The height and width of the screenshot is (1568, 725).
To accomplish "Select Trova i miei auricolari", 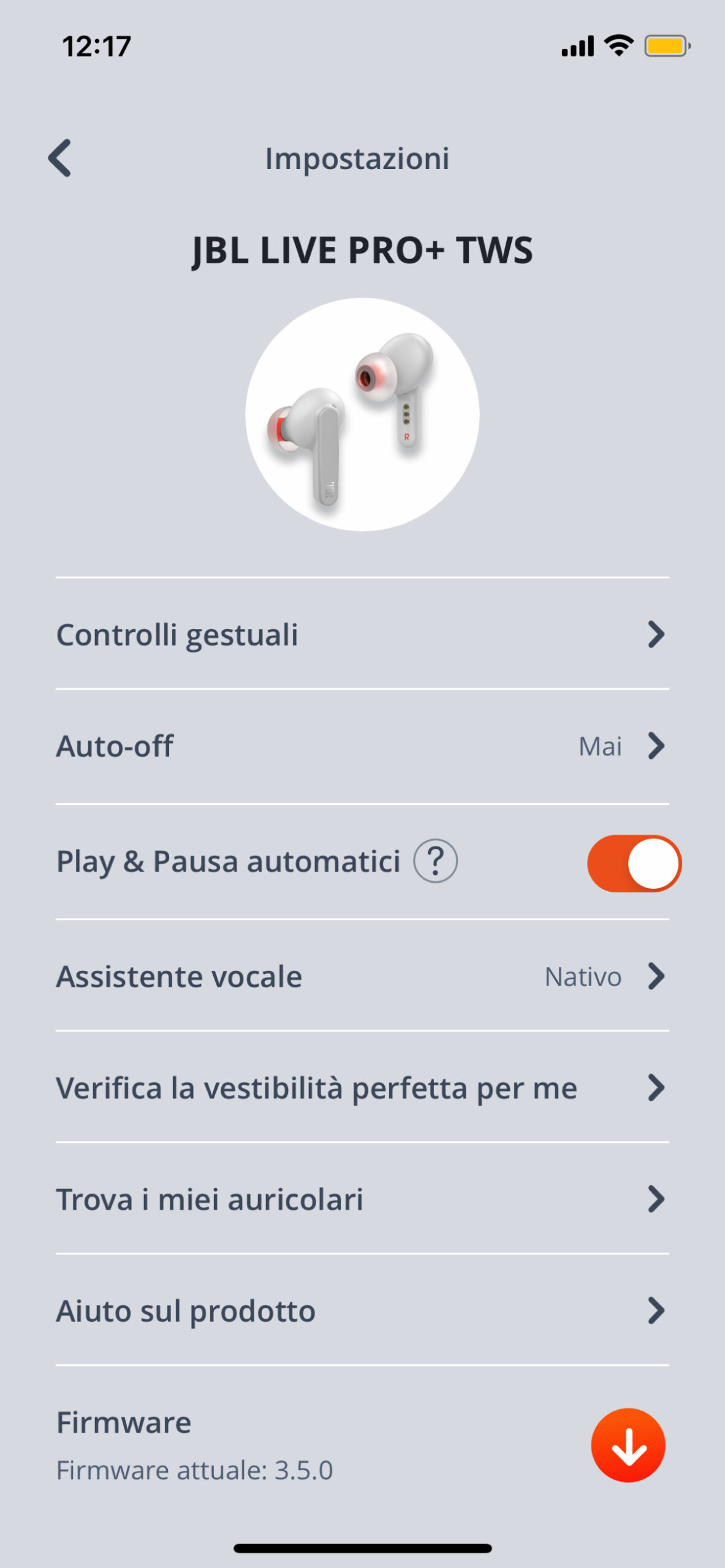I will point(362,1199).
